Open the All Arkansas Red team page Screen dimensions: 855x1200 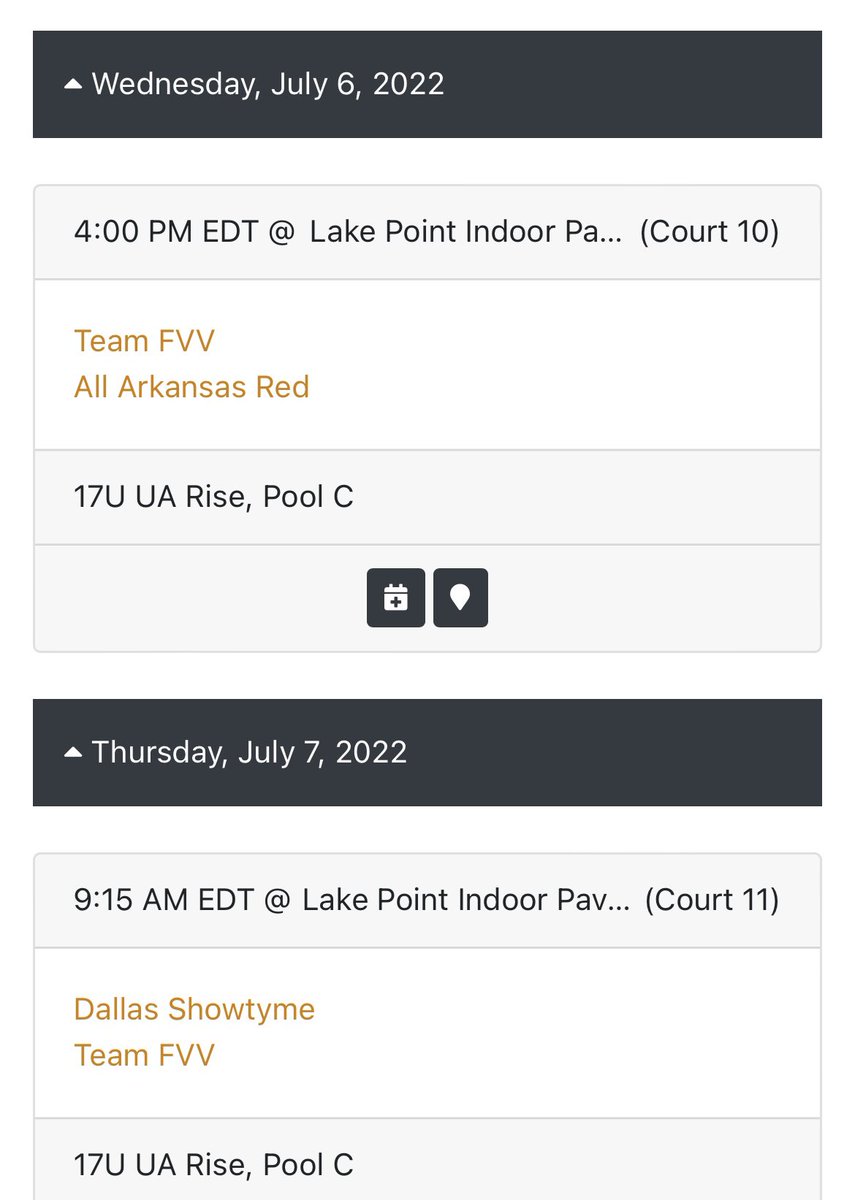coord(191,387)
